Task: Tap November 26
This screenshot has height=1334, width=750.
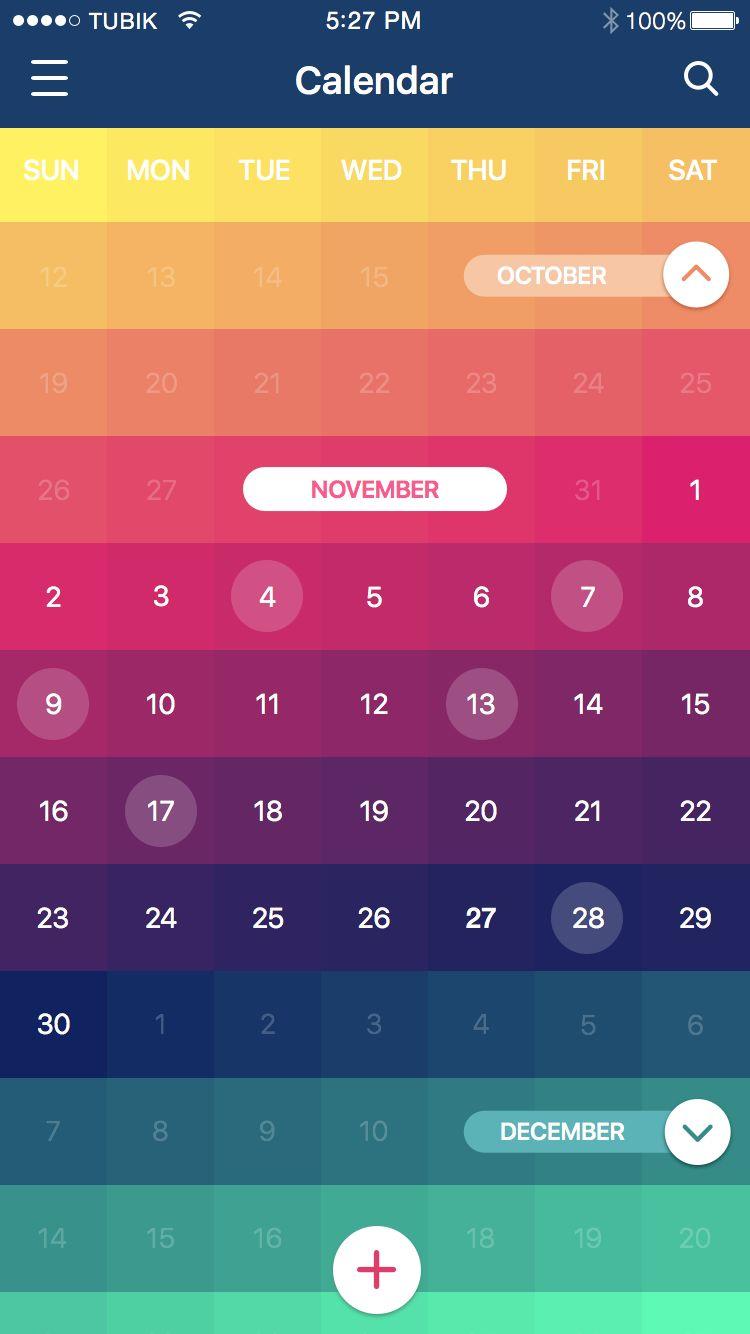Action: click(x=374, y=918)
